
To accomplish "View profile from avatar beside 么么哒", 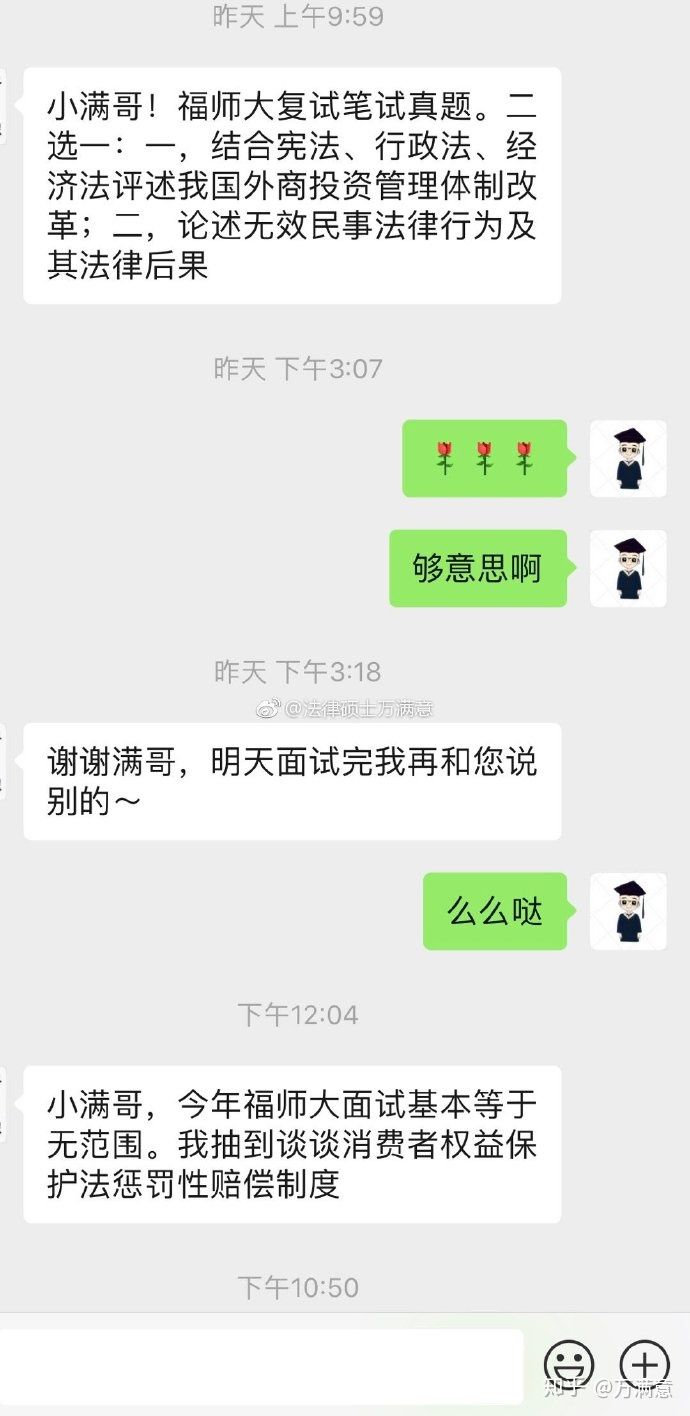I will click(x=628, y=911).
